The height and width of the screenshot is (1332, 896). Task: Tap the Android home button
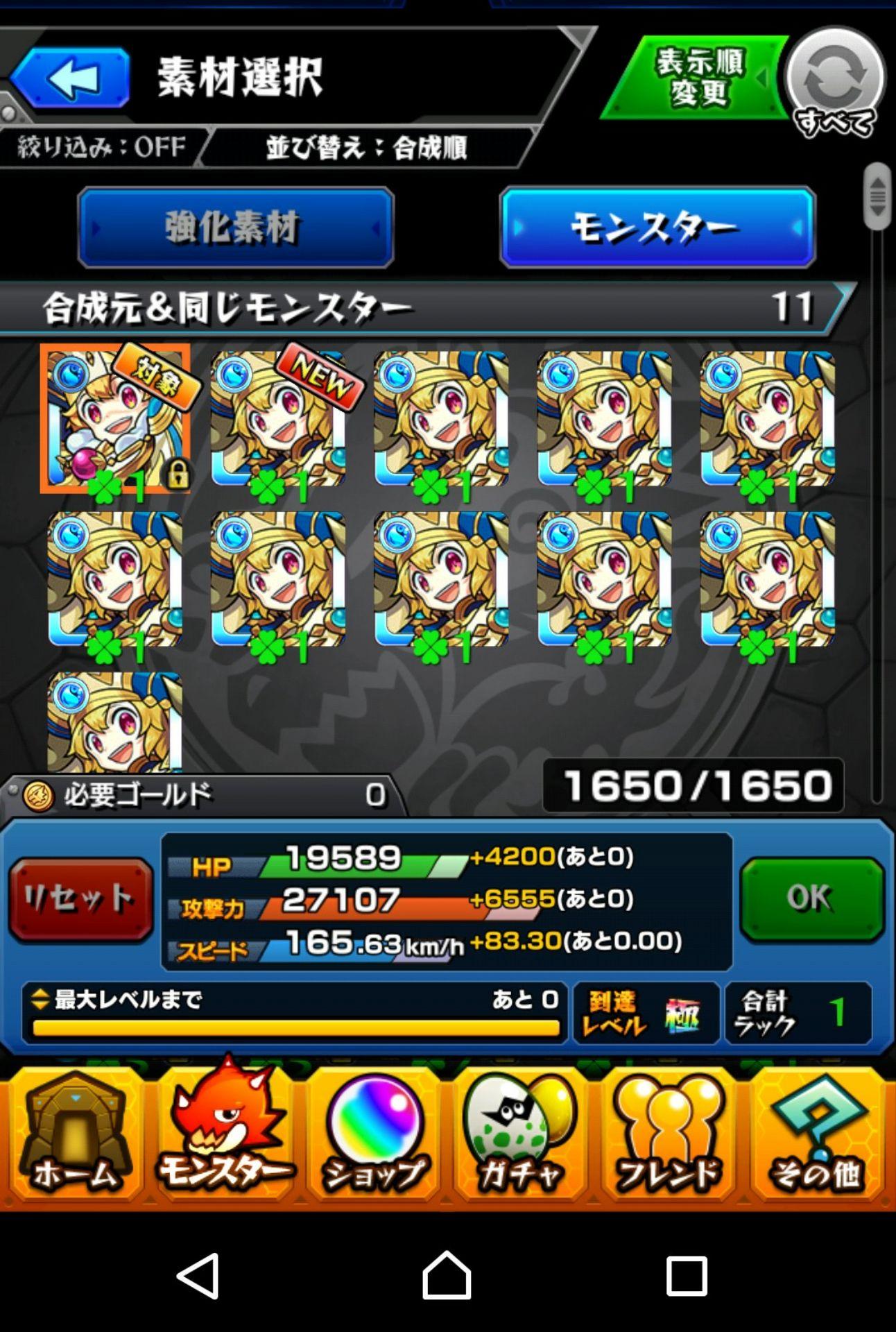[447, 1275]
